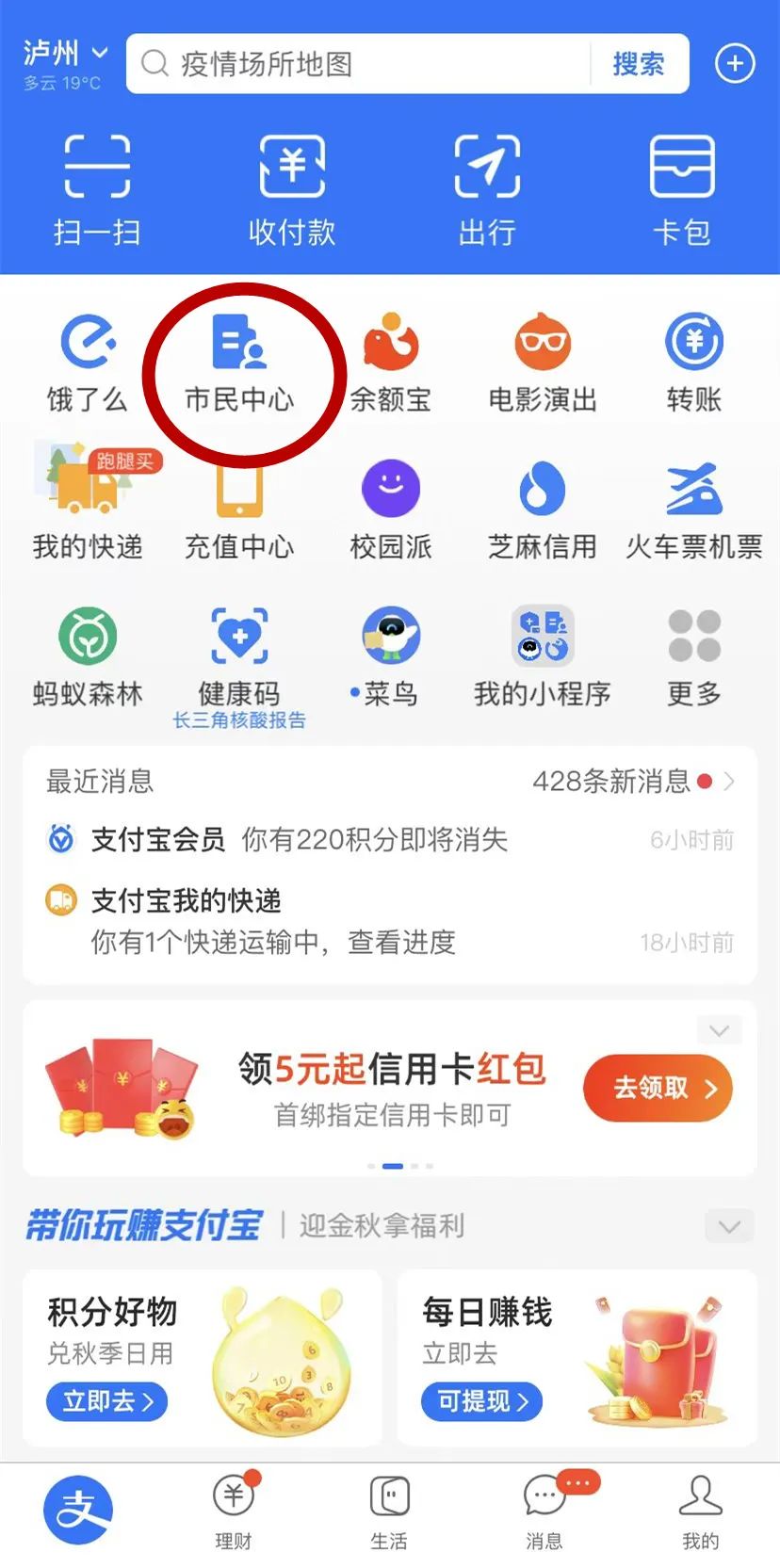Open 芝麻信用 credit service

pos(543,509)
